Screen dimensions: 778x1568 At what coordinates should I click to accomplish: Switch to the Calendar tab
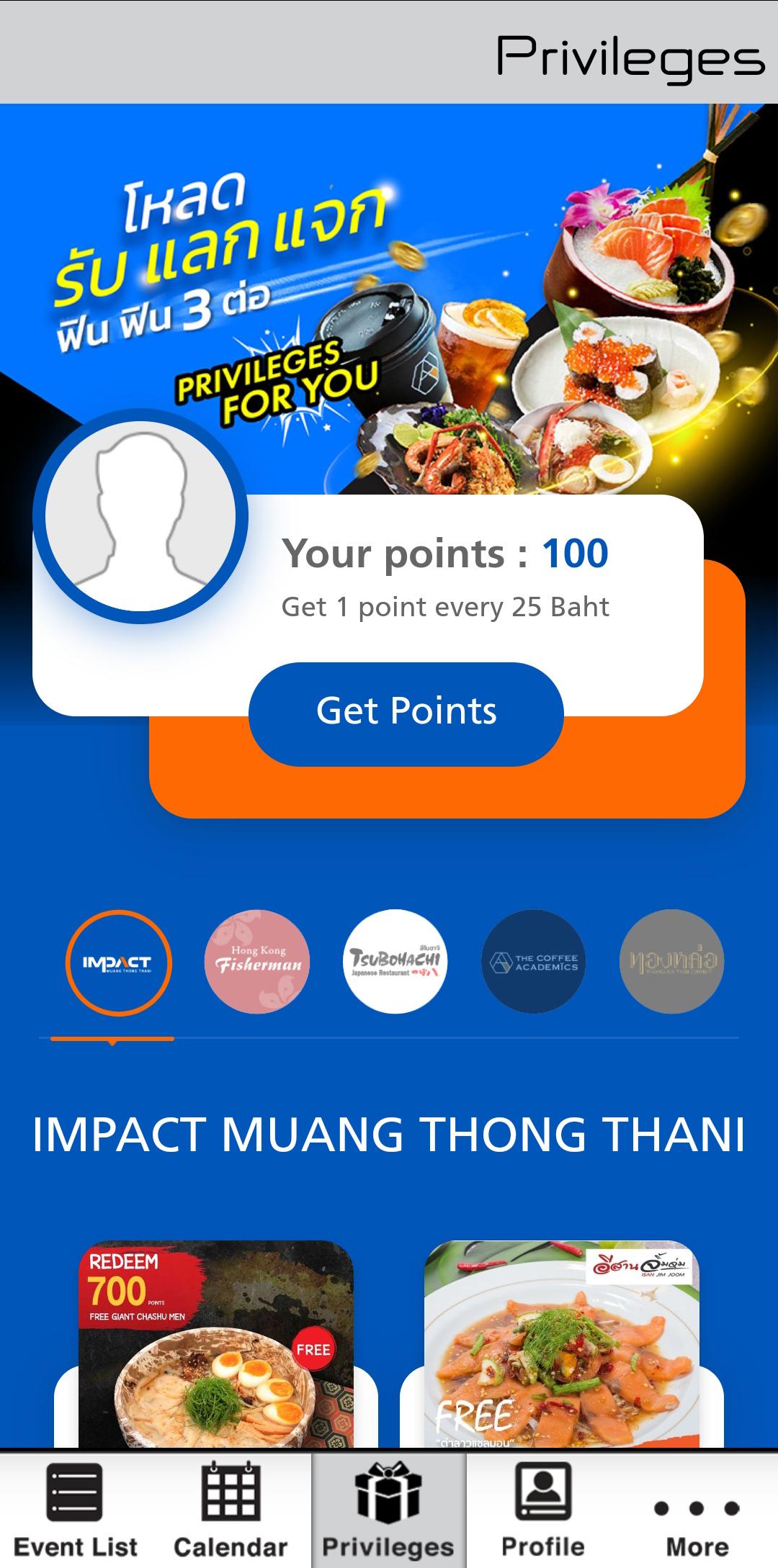point(231,1509)
